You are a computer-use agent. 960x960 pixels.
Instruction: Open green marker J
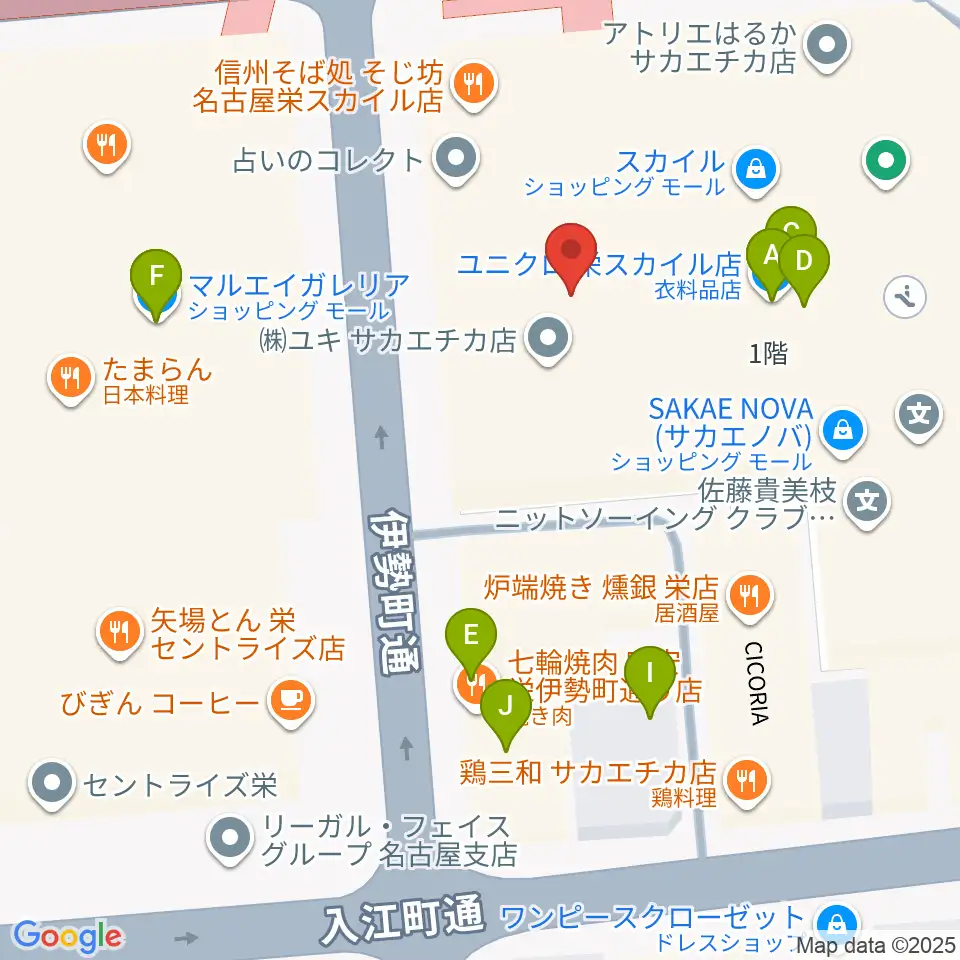[506, 708]
